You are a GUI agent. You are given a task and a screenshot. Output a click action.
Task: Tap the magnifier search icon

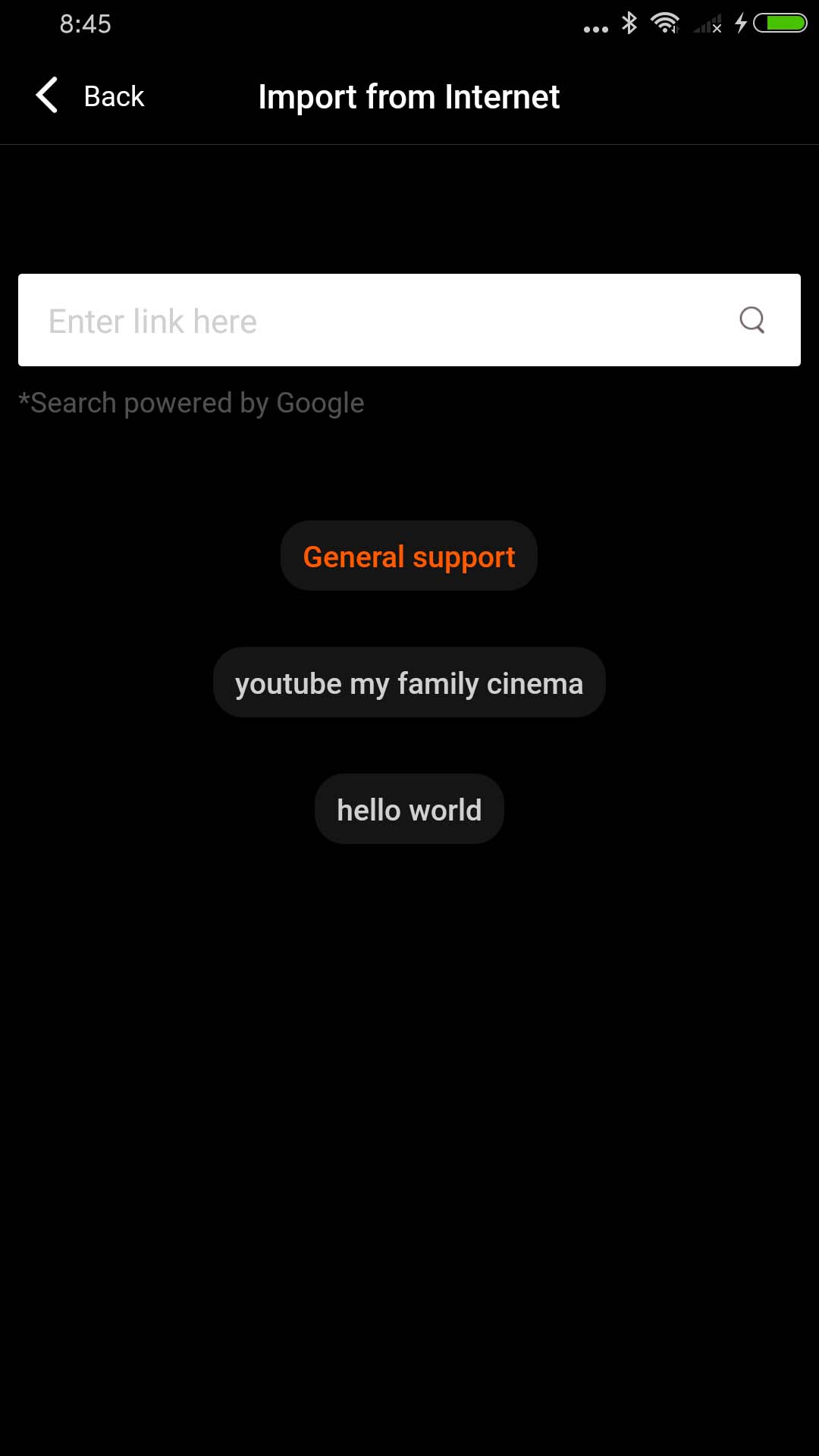point(752,320)
